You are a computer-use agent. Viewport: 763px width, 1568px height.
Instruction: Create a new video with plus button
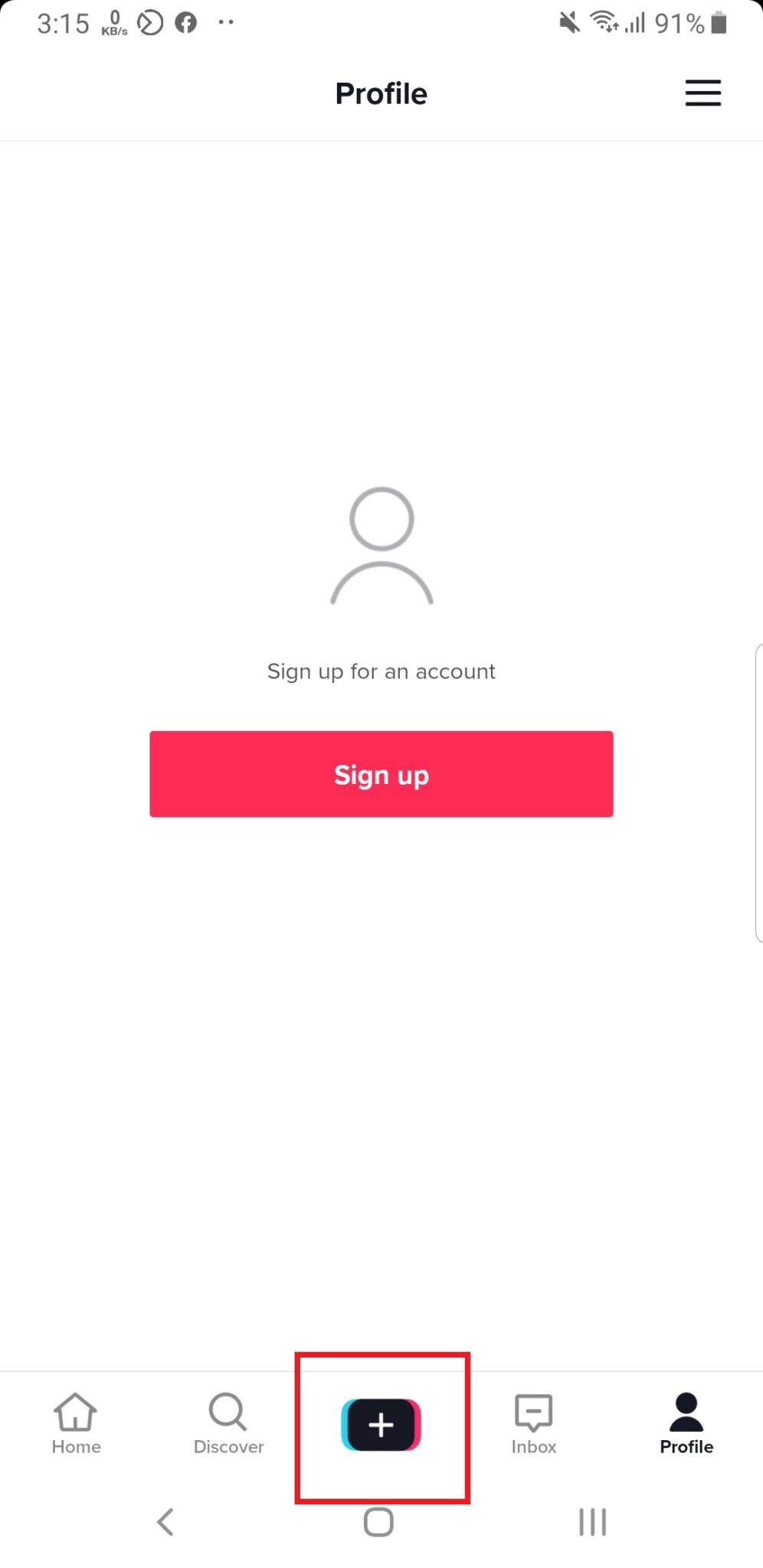(381, 1425)
